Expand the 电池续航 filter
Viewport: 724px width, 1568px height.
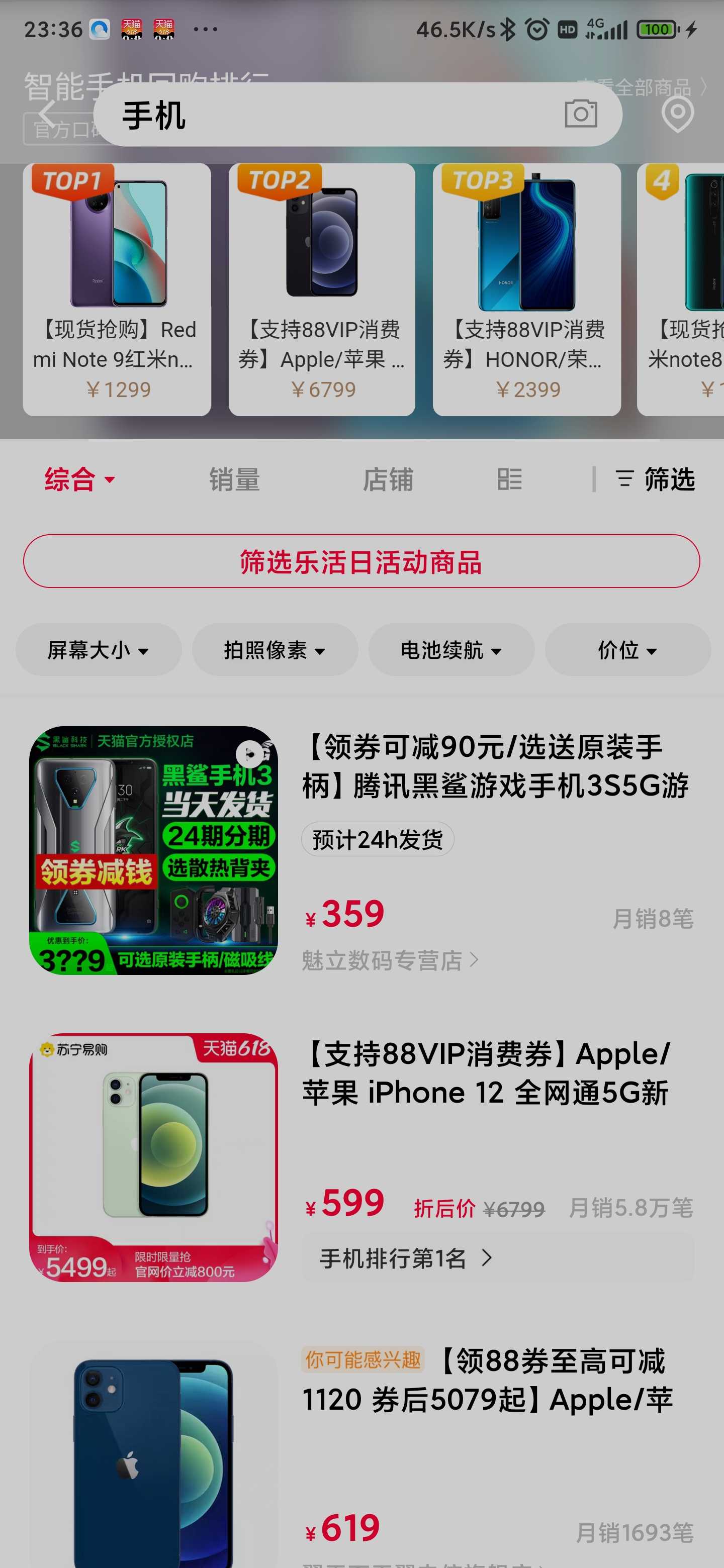click(451, 650)
